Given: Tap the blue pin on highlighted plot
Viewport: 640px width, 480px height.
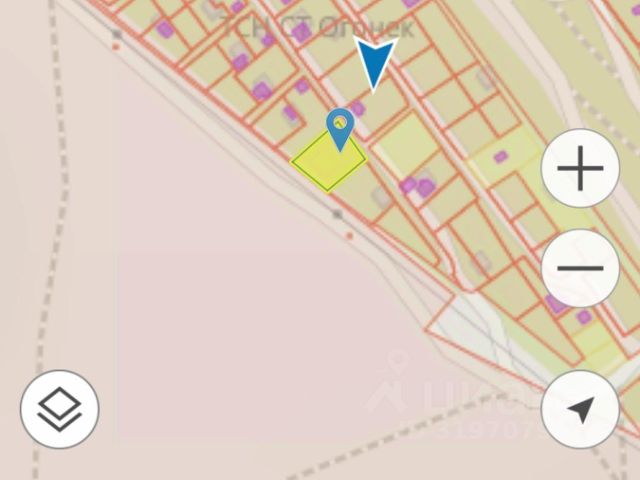Looking at the screenshot, I should pos(341,127).
